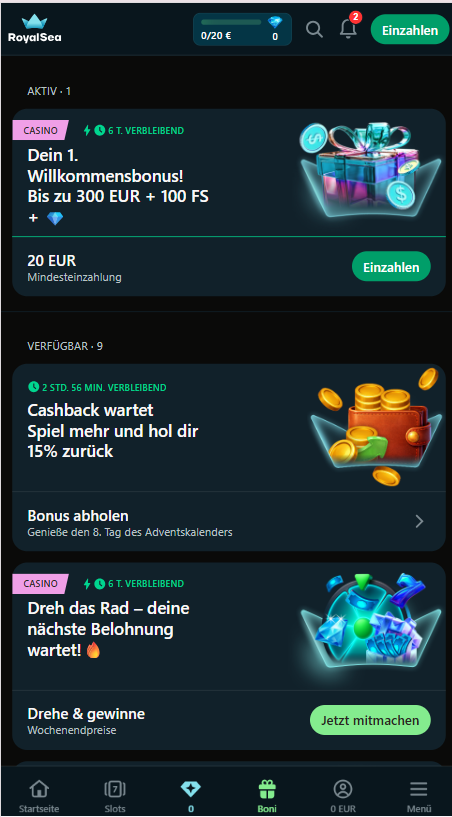Open the Bonus abholen row

(x=228, y=522)
